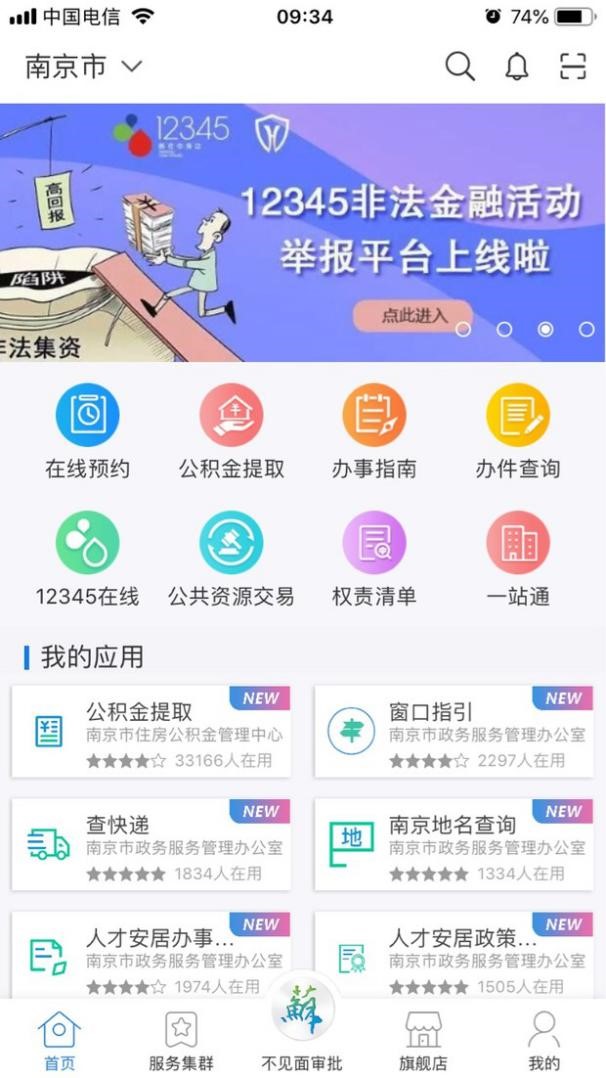Open the notifications bell
The height and width of the screenshot is (1078, 606).
coord(517,67)
